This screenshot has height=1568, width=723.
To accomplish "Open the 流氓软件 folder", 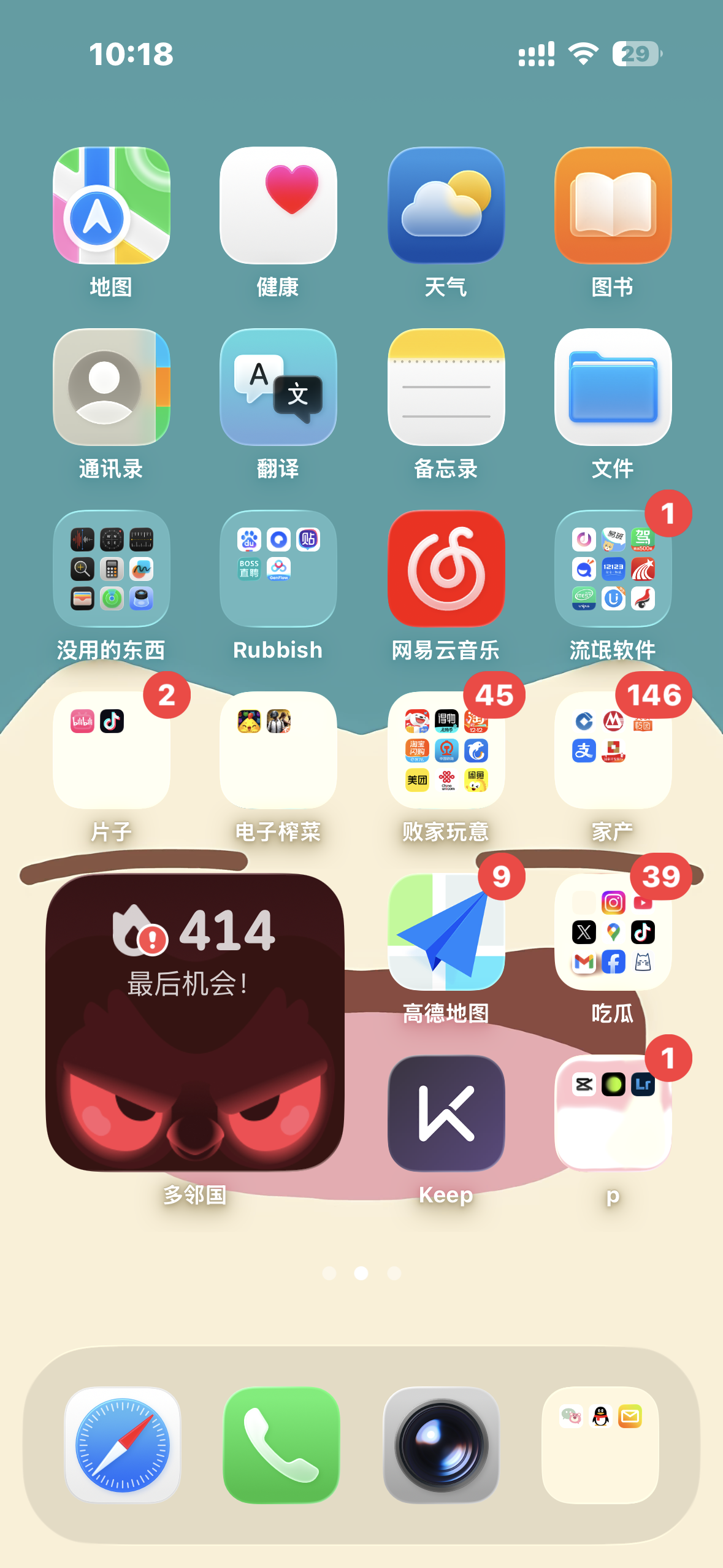I will 613,569.
